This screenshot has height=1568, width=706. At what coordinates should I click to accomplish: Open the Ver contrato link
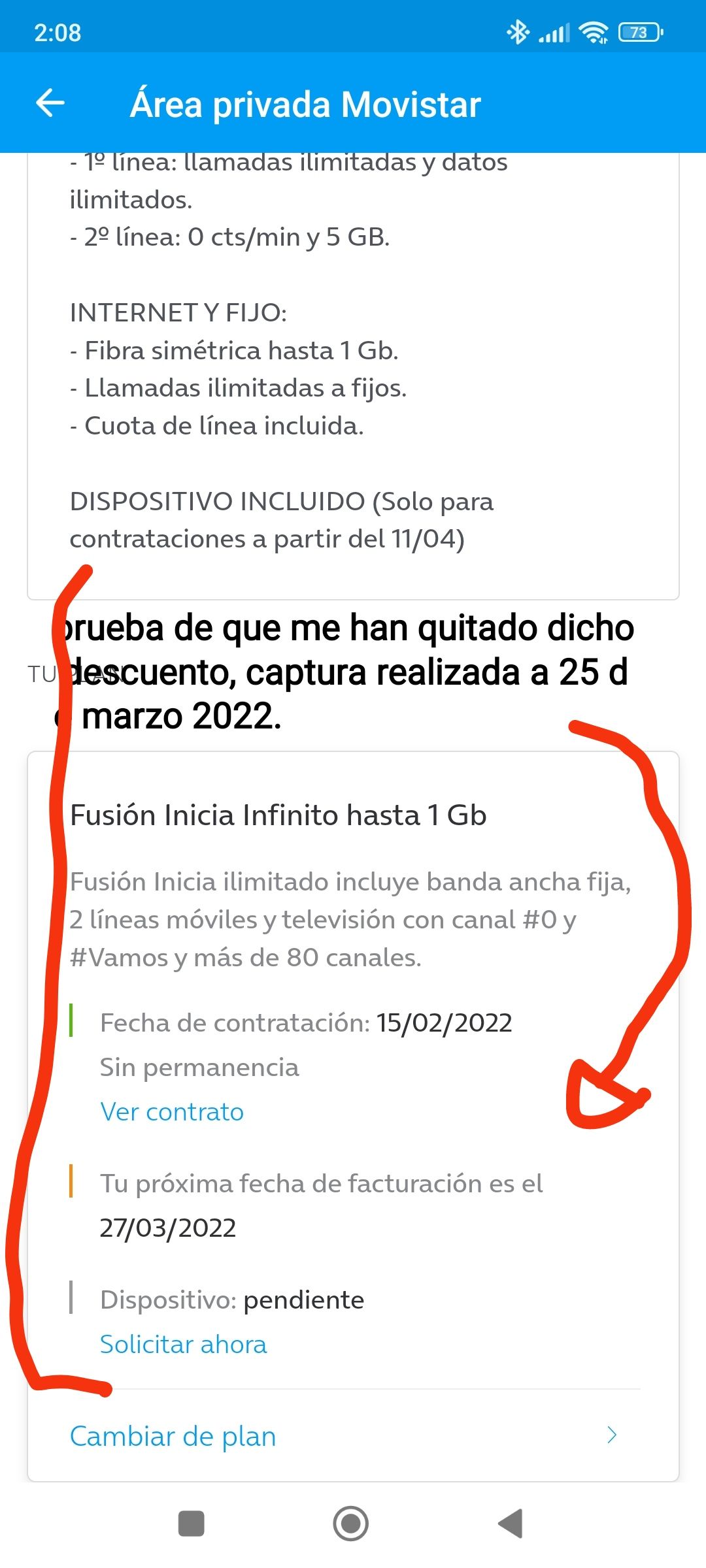(x=171, y=1111)
